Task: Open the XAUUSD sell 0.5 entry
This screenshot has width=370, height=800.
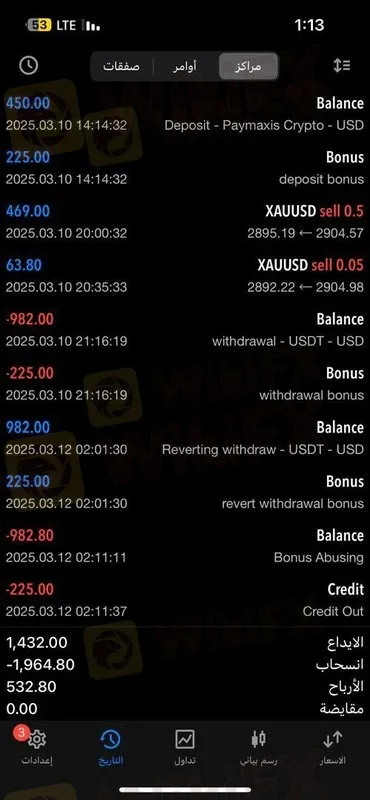Action: pyautogui.click(x=185, y=222)
